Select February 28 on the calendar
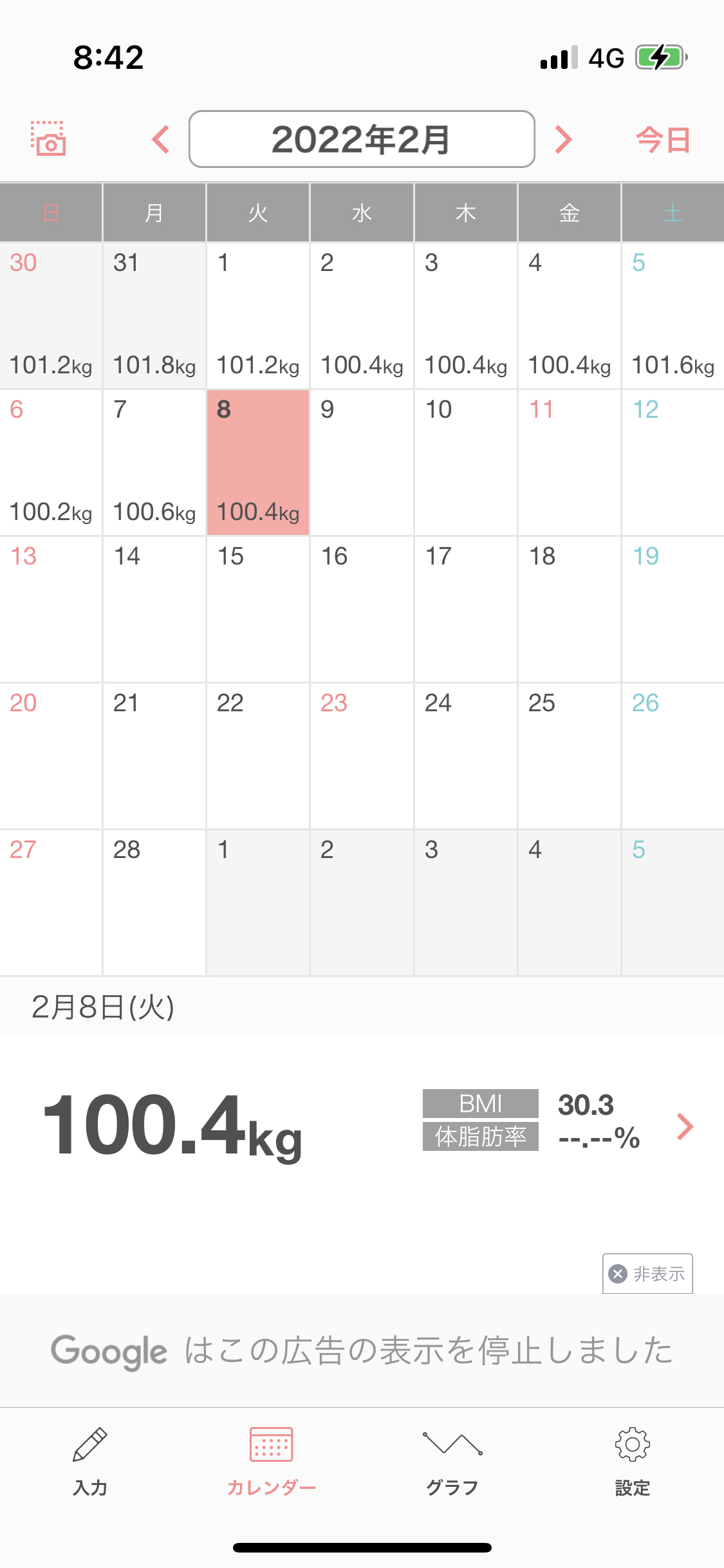 pyautogui.click(x=154, y=902)
